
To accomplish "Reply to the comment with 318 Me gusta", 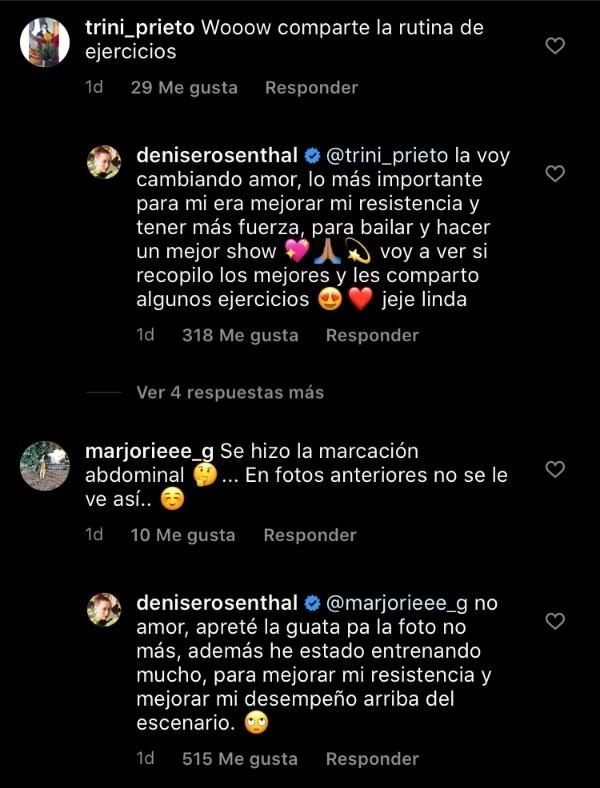I will [x=372, y=336].
